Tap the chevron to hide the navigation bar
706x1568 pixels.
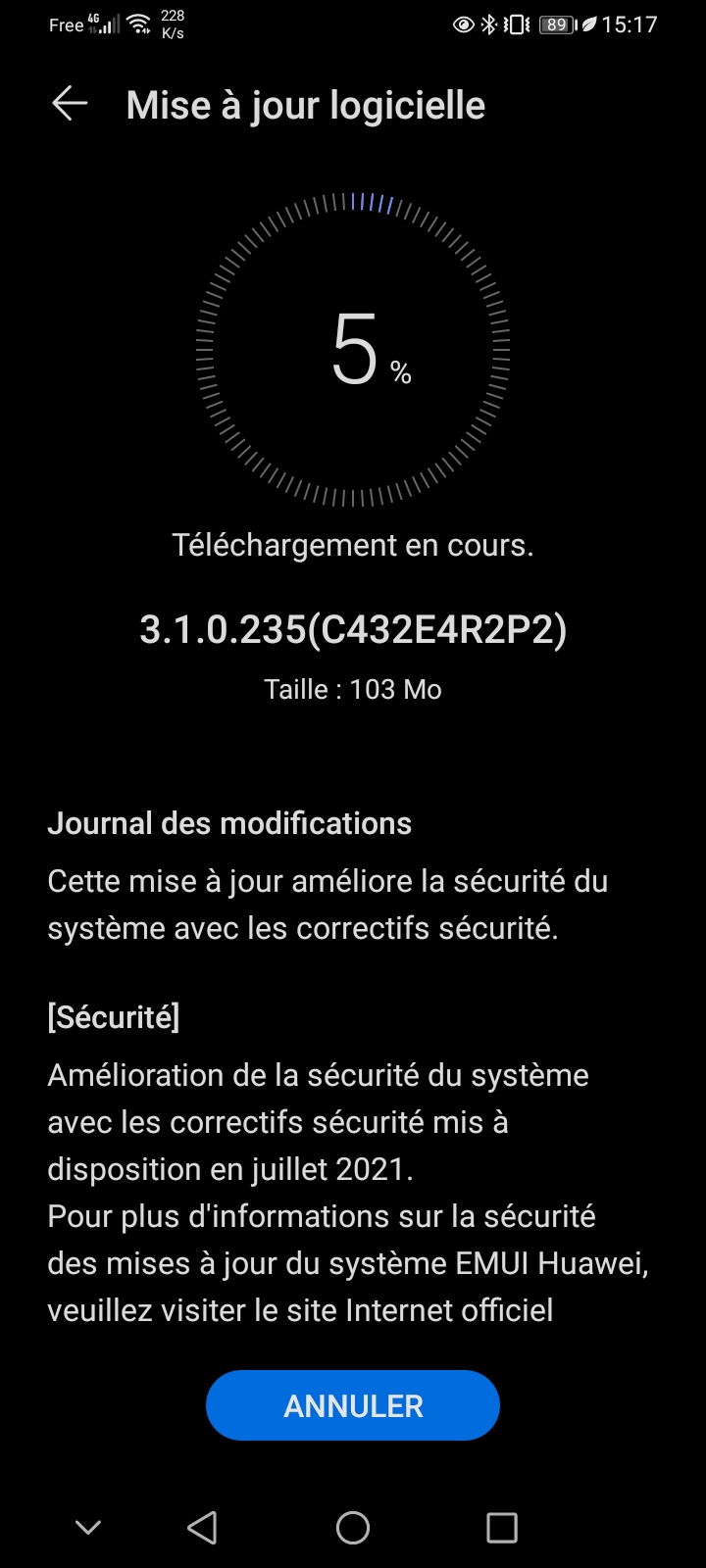(x=88, y=1527)
